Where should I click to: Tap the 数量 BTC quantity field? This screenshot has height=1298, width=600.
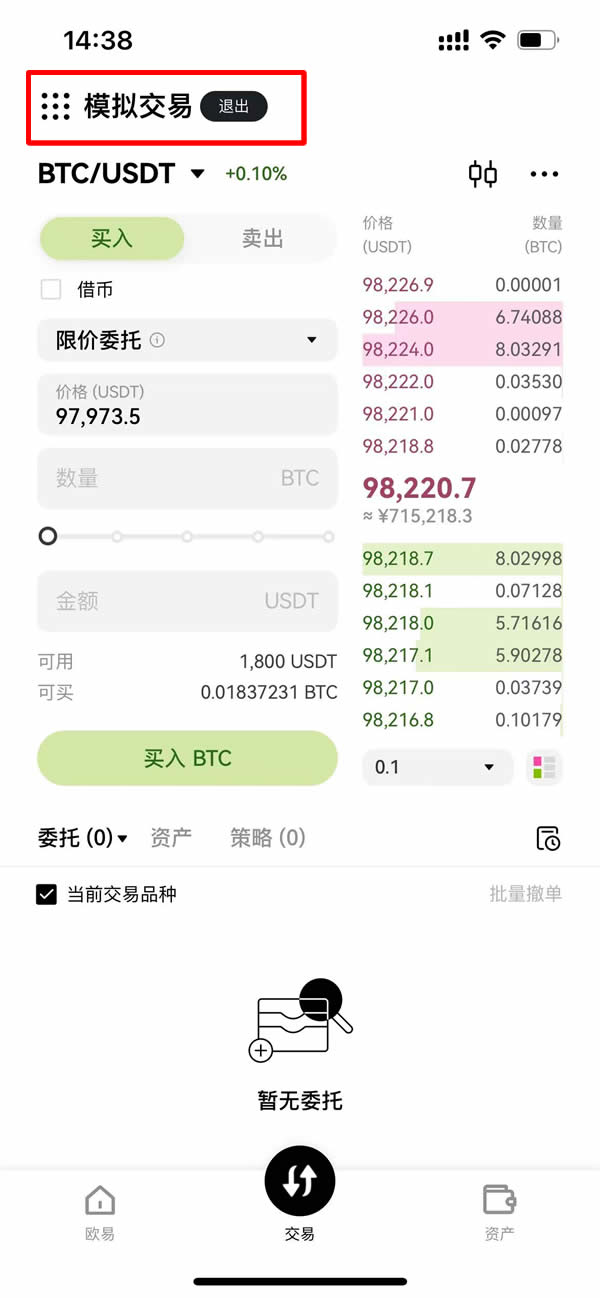tap(187, 478)
